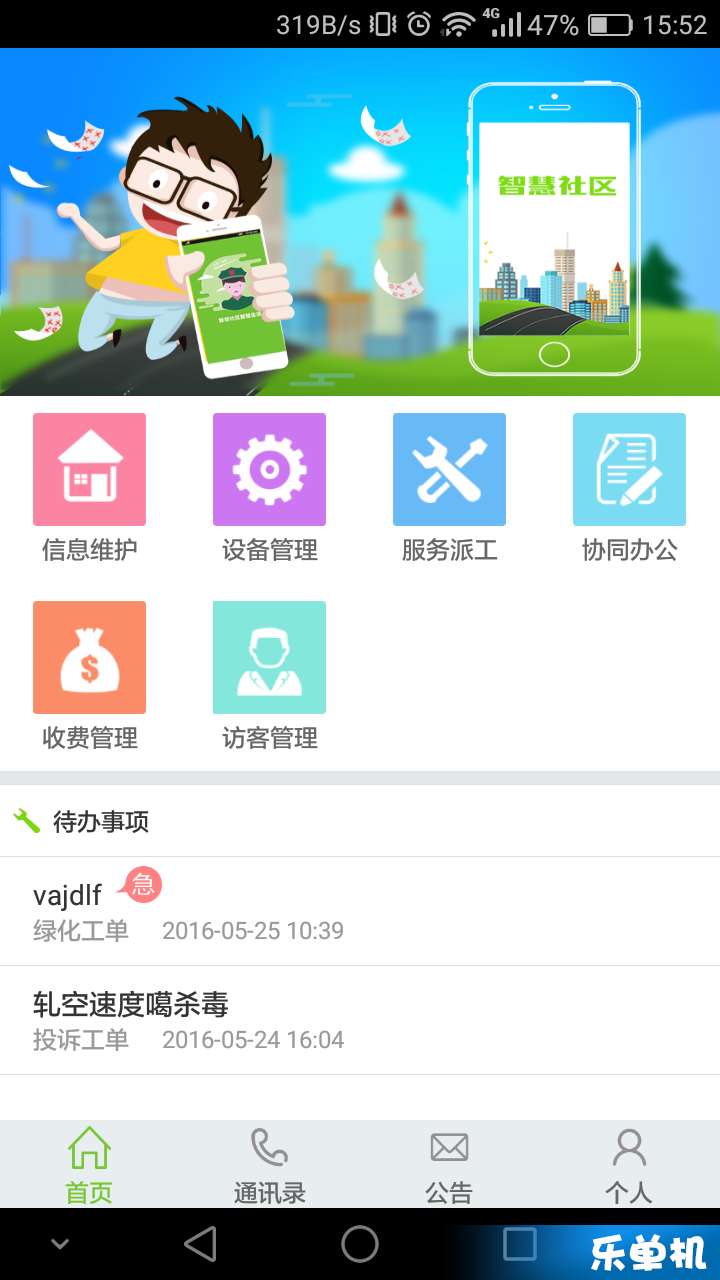720x1280 pixels.
Task: Switch to the 个人 tab
Action: (629, 1165)
